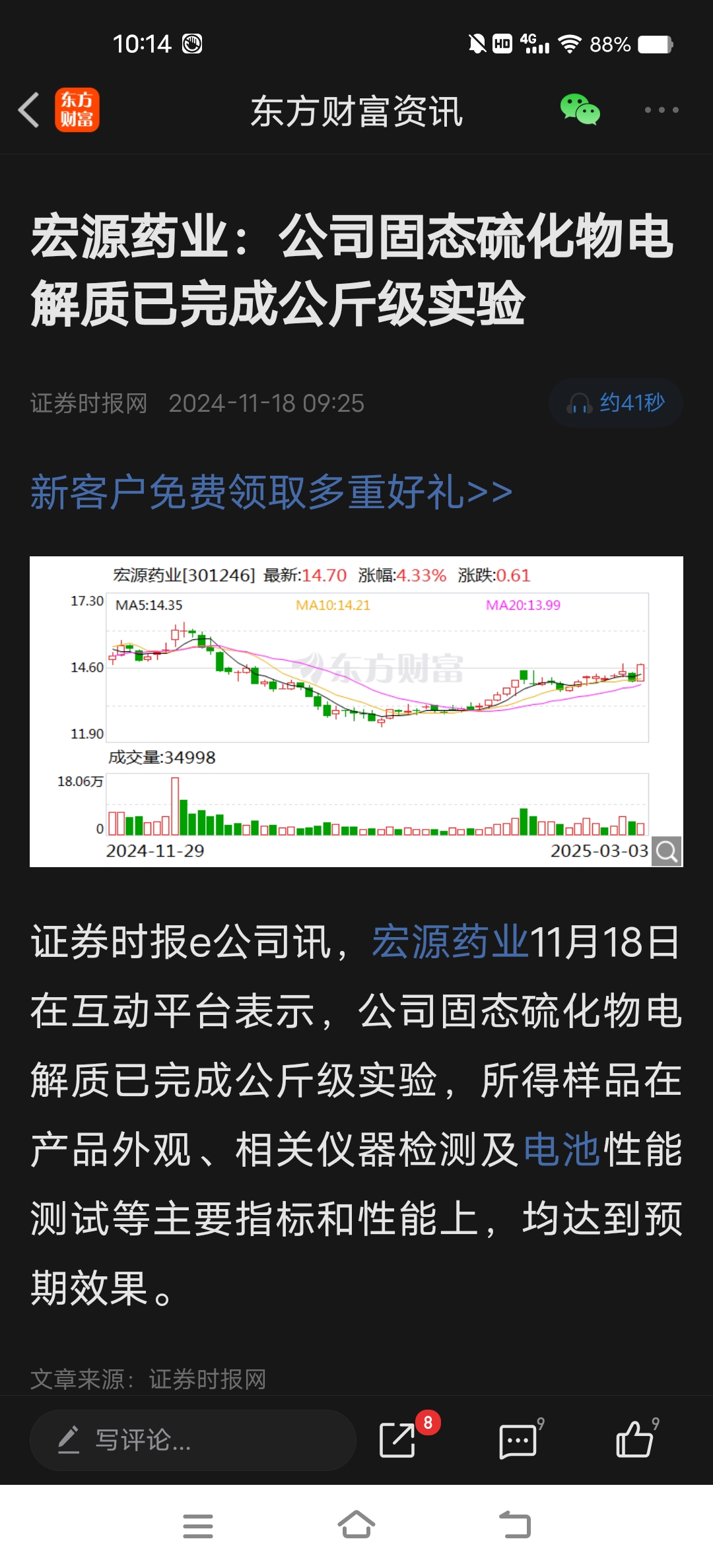Open the 电池 keyword link
The image size is (713, 1568).
click(x=562, y=1149)
